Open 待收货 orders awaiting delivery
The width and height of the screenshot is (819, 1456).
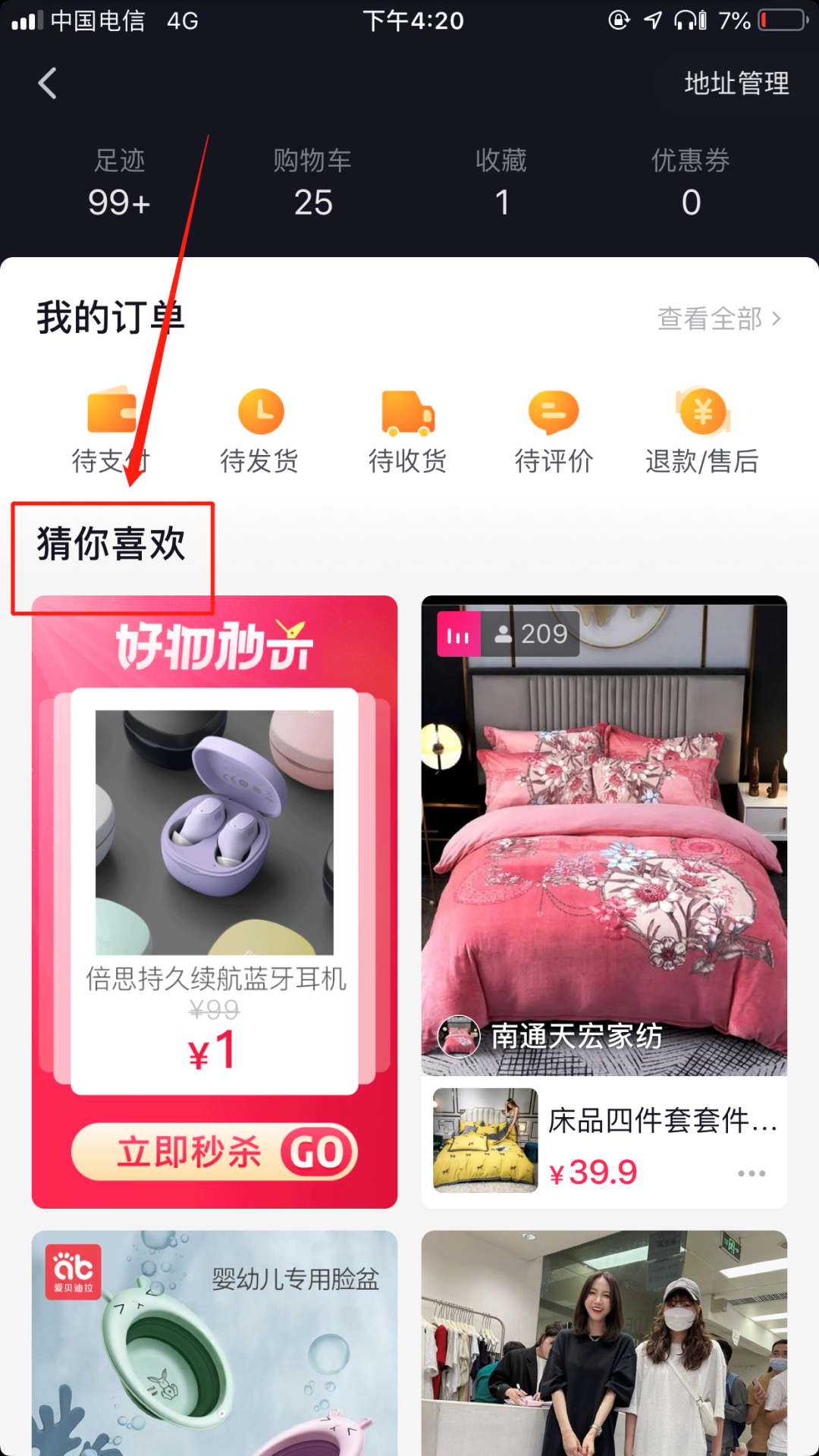407,430
